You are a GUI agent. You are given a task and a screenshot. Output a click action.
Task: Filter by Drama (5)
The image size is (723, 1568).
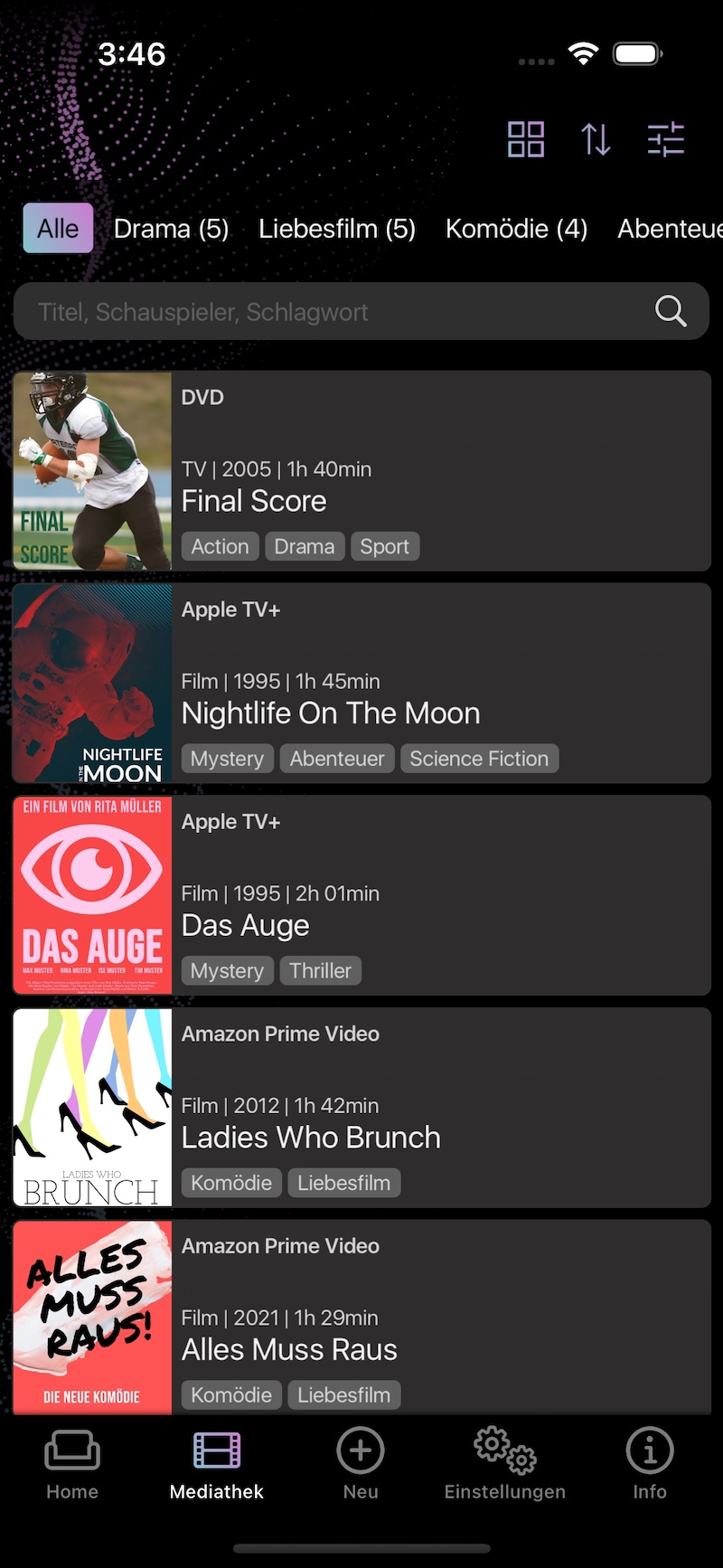[x=171, y=229]
